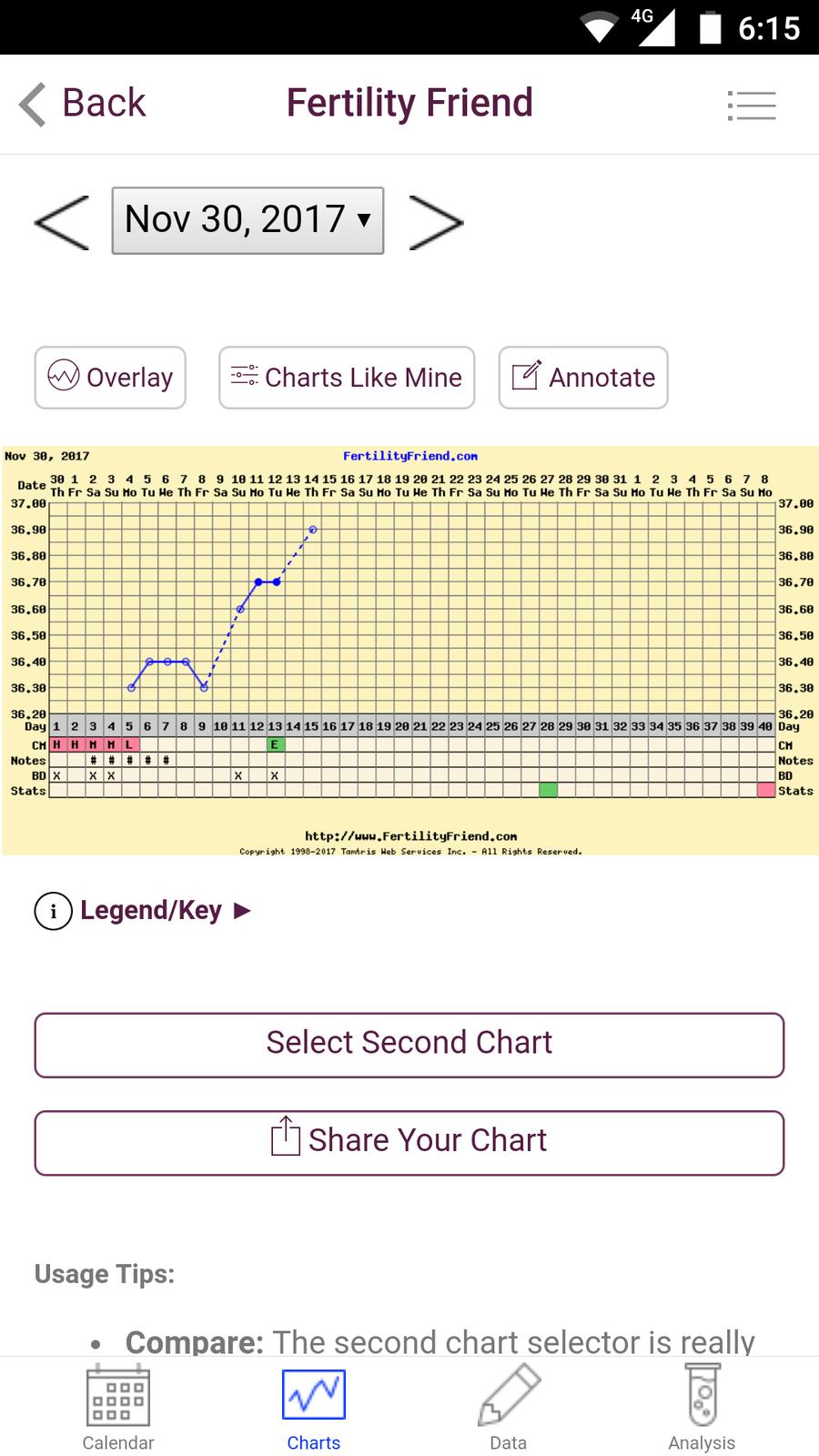Expand the Legend/Key section
Viewport: 819px width, 1456px height.
click(143, 910)
